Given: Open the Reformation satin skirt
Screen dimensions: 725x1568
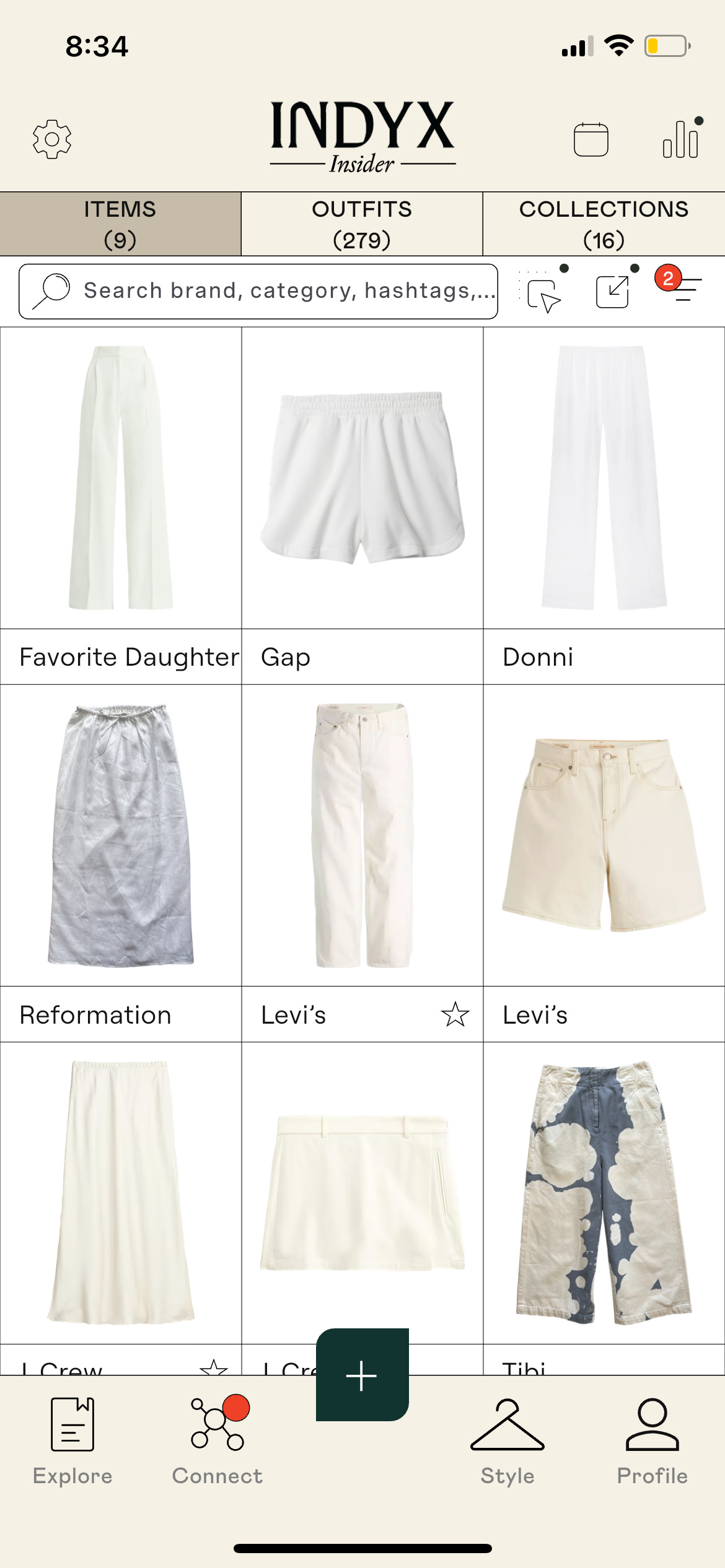Looking at the screenshot, I should click(x=121, y=835).
